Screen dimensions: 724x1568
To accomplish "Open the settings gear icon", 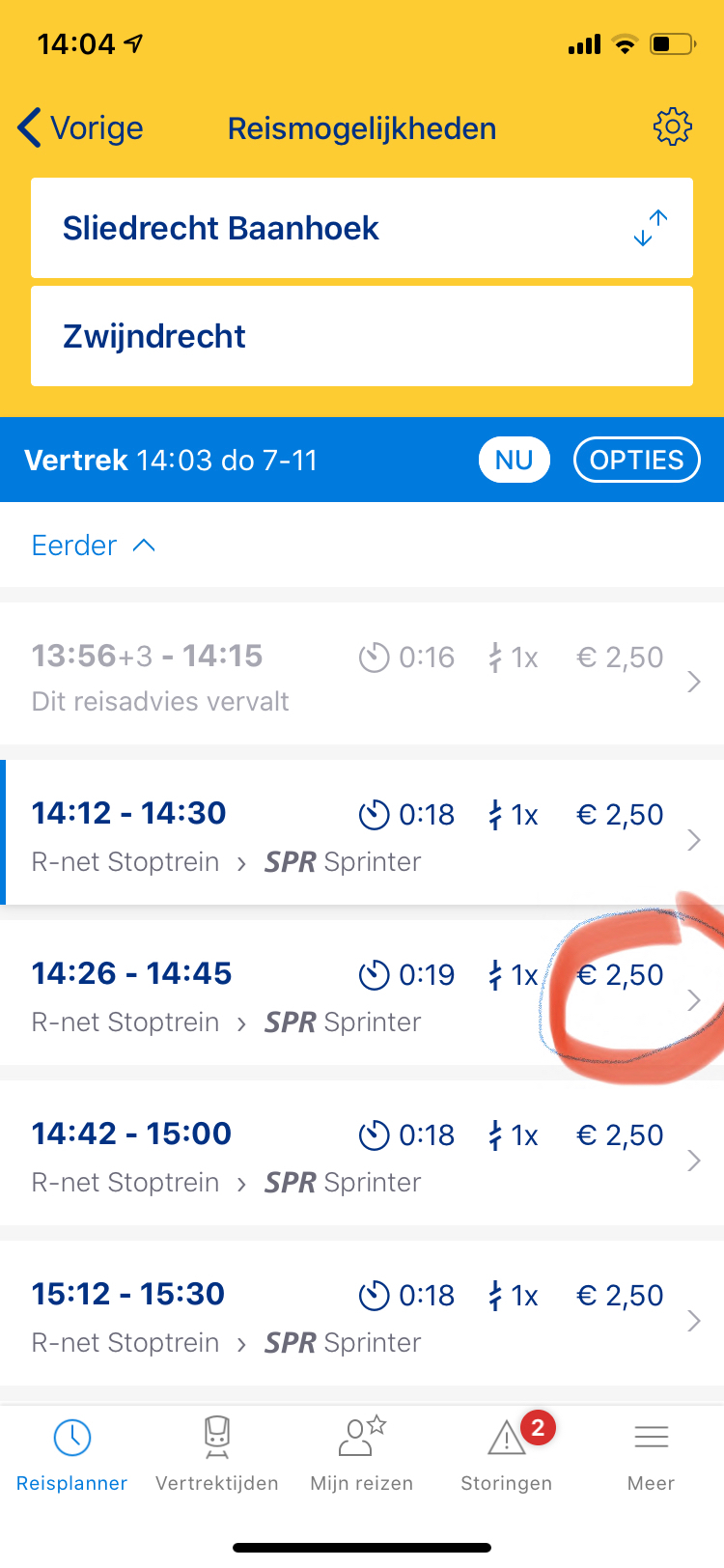I will pos(673,126).
